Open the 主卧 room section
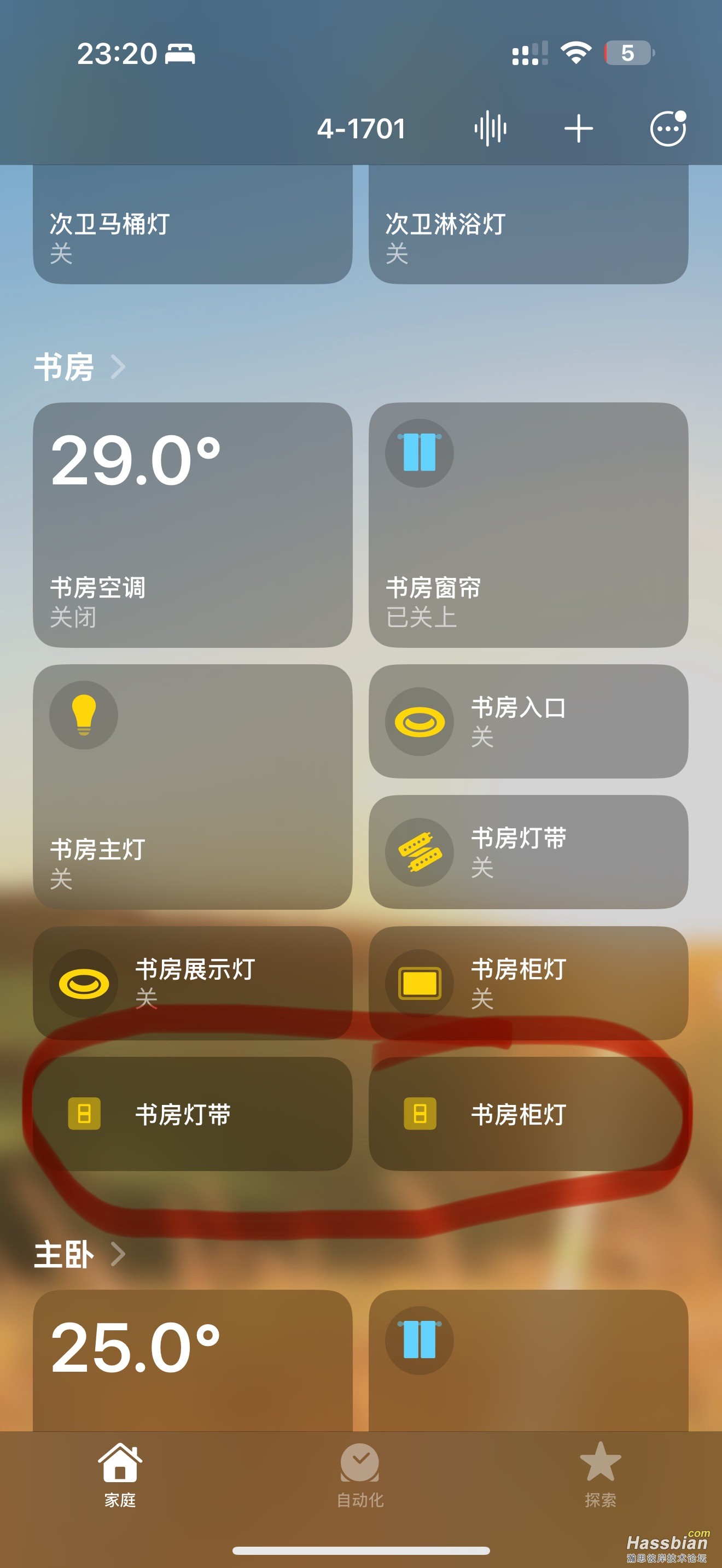The image size is (722, 1568). [x=79, y=1255]
